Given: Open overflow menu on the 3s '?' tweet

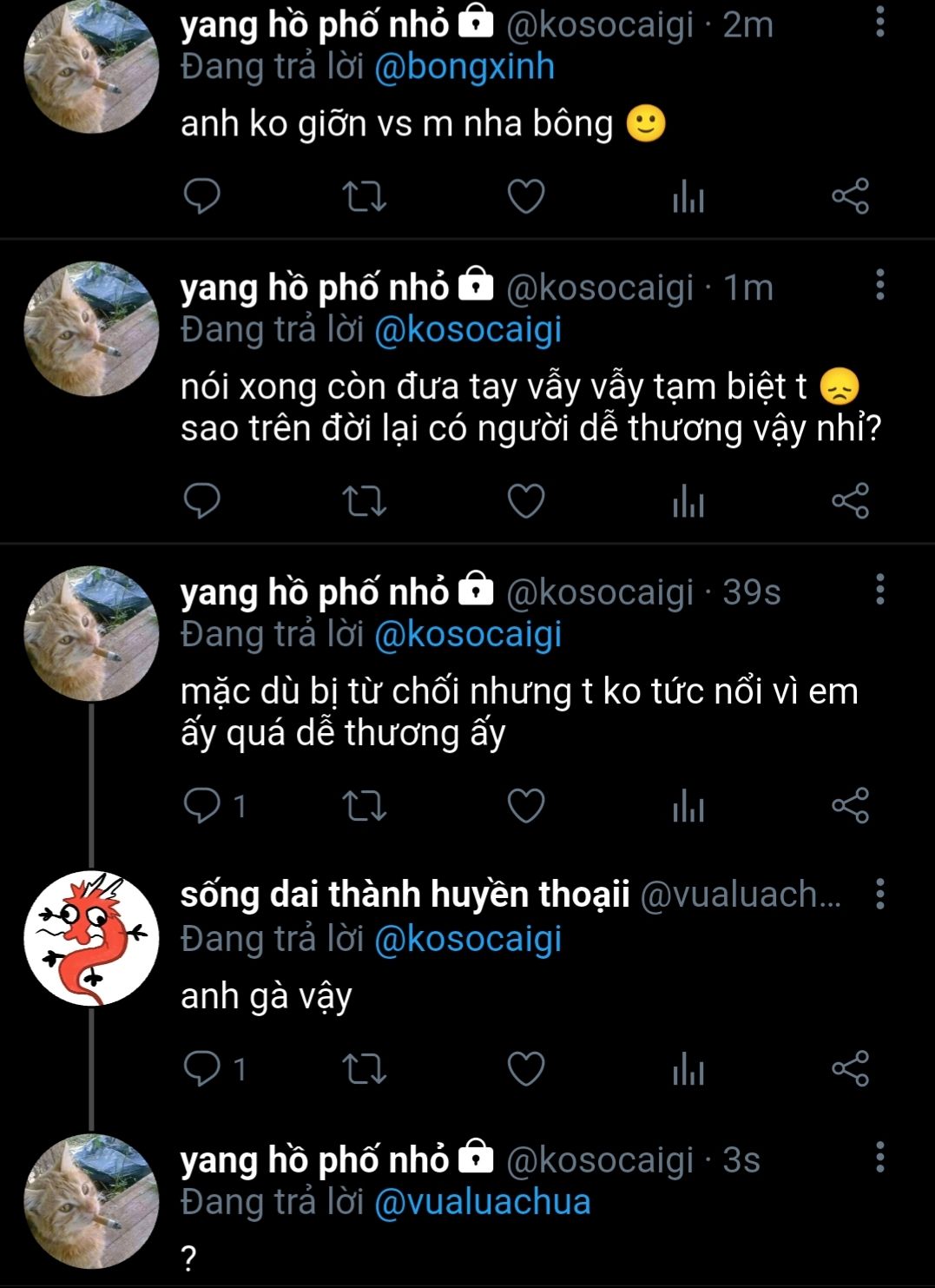Looking at the screenshot, I should click(879, 1157).
